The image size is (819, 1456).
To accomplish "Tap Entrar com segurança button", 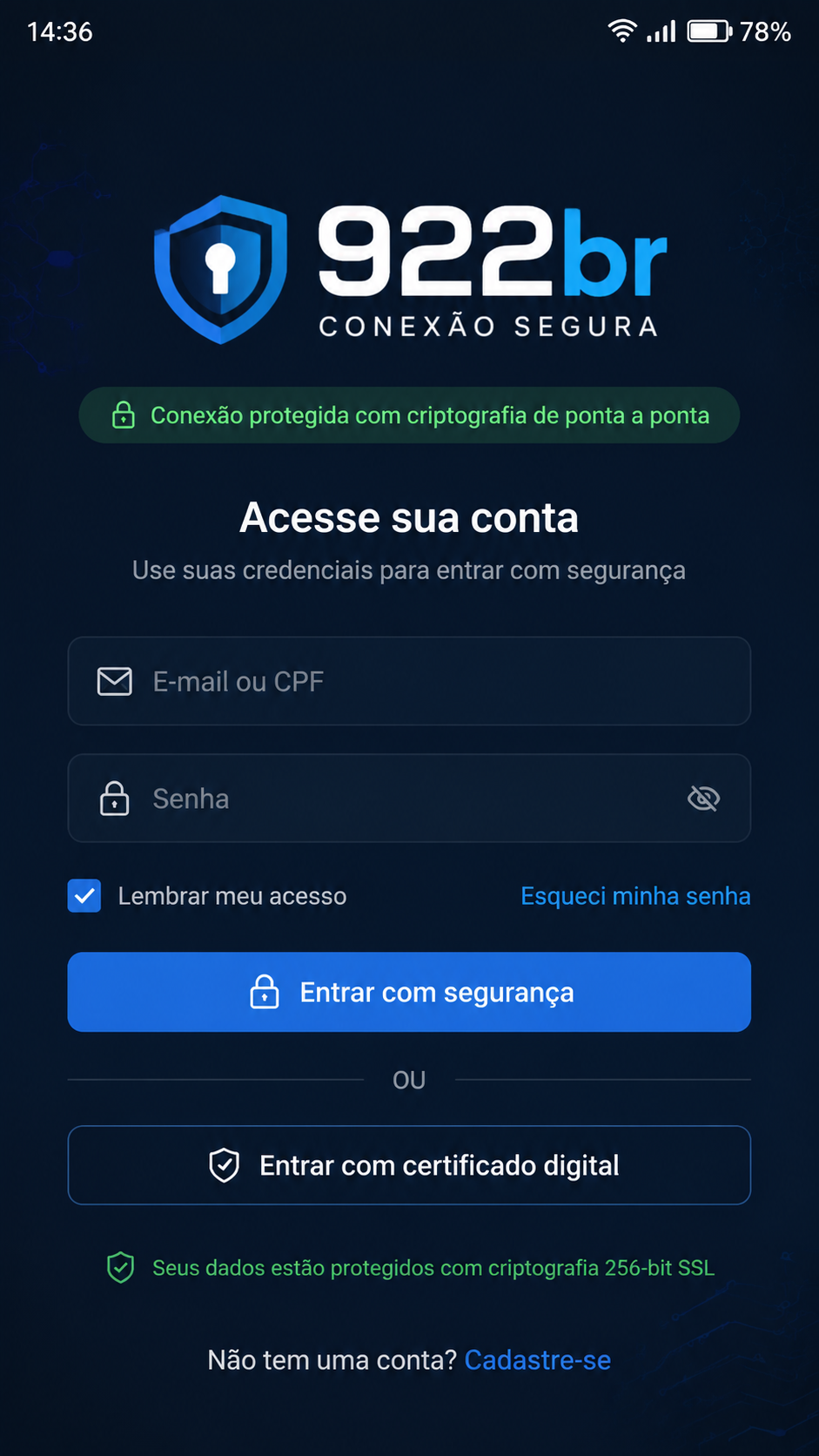I will [409, 992].
